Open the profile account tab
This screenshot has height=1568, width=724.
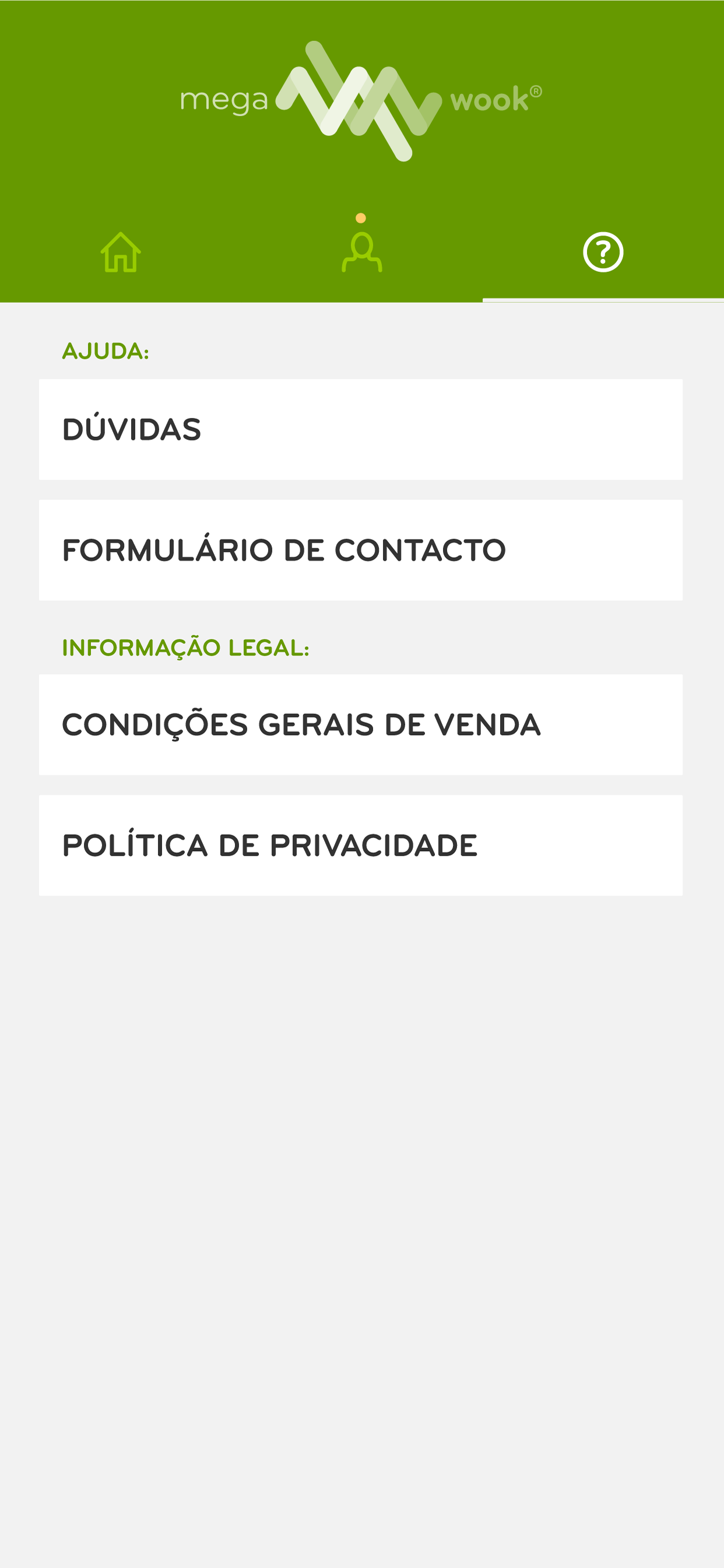click(x=361, y=252)
